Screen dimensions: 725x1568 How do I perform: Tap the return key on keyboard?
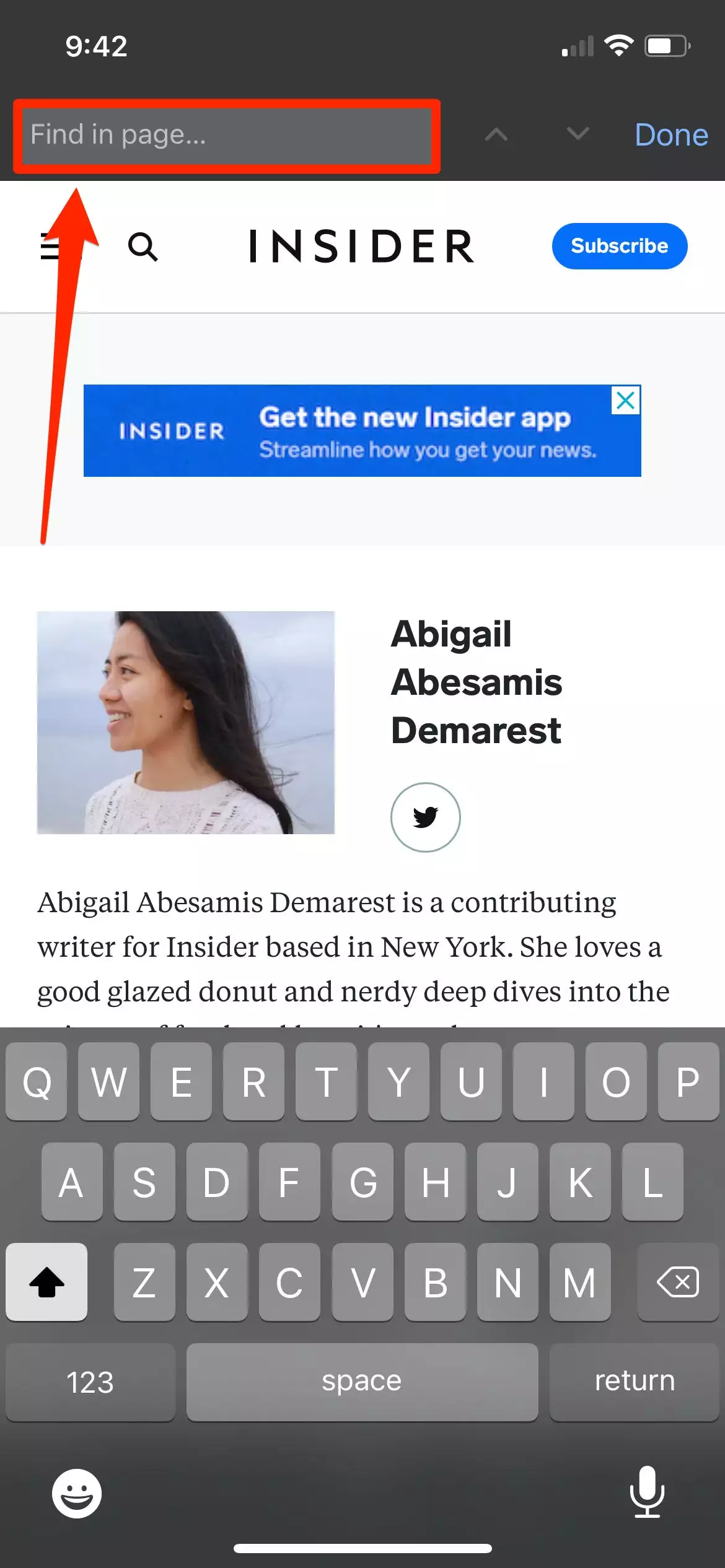(x=634, y=1382)
